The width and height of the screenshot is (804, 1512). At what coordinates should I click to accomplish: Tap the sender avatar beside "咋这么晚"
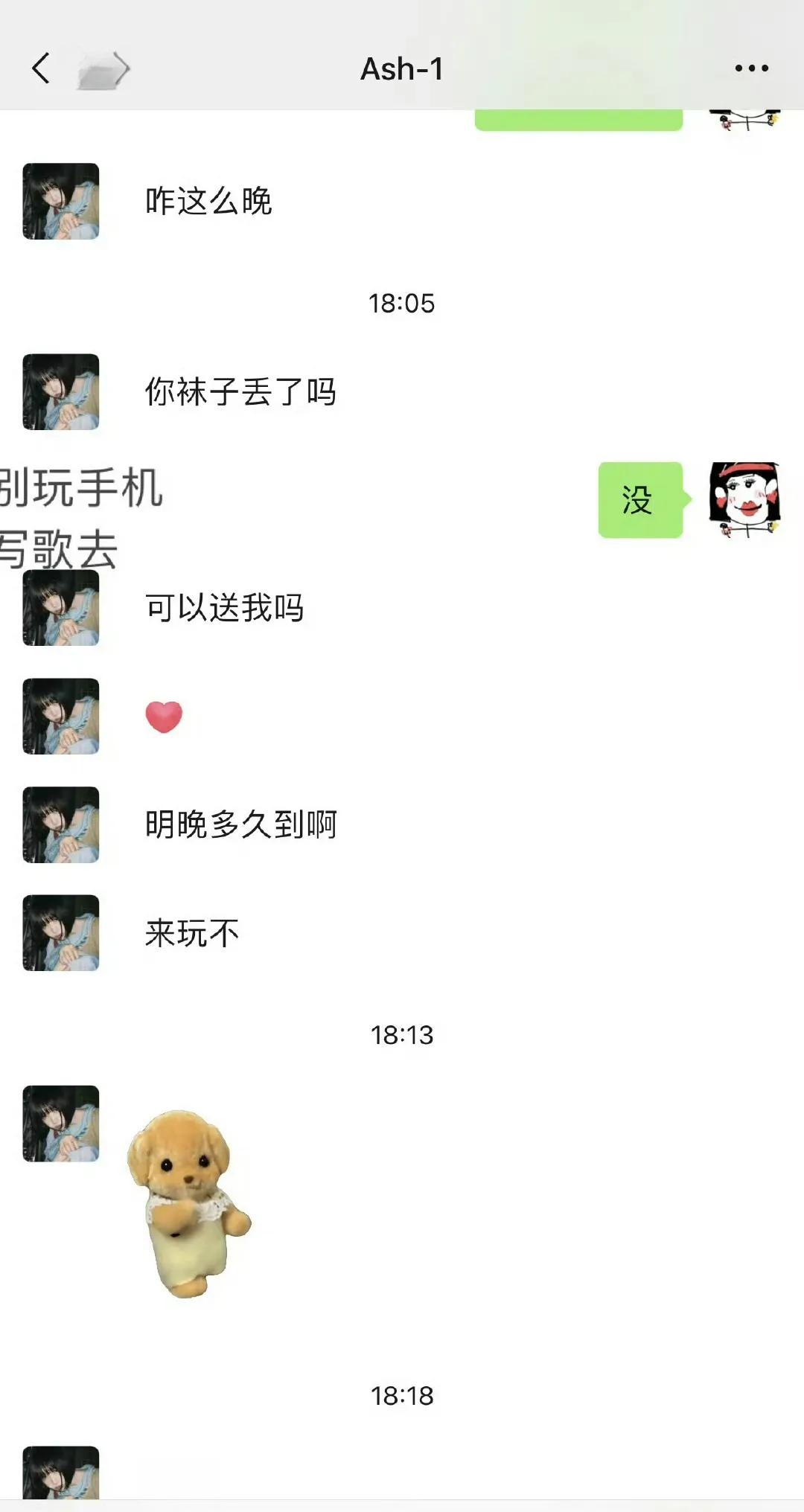[61, 201]
